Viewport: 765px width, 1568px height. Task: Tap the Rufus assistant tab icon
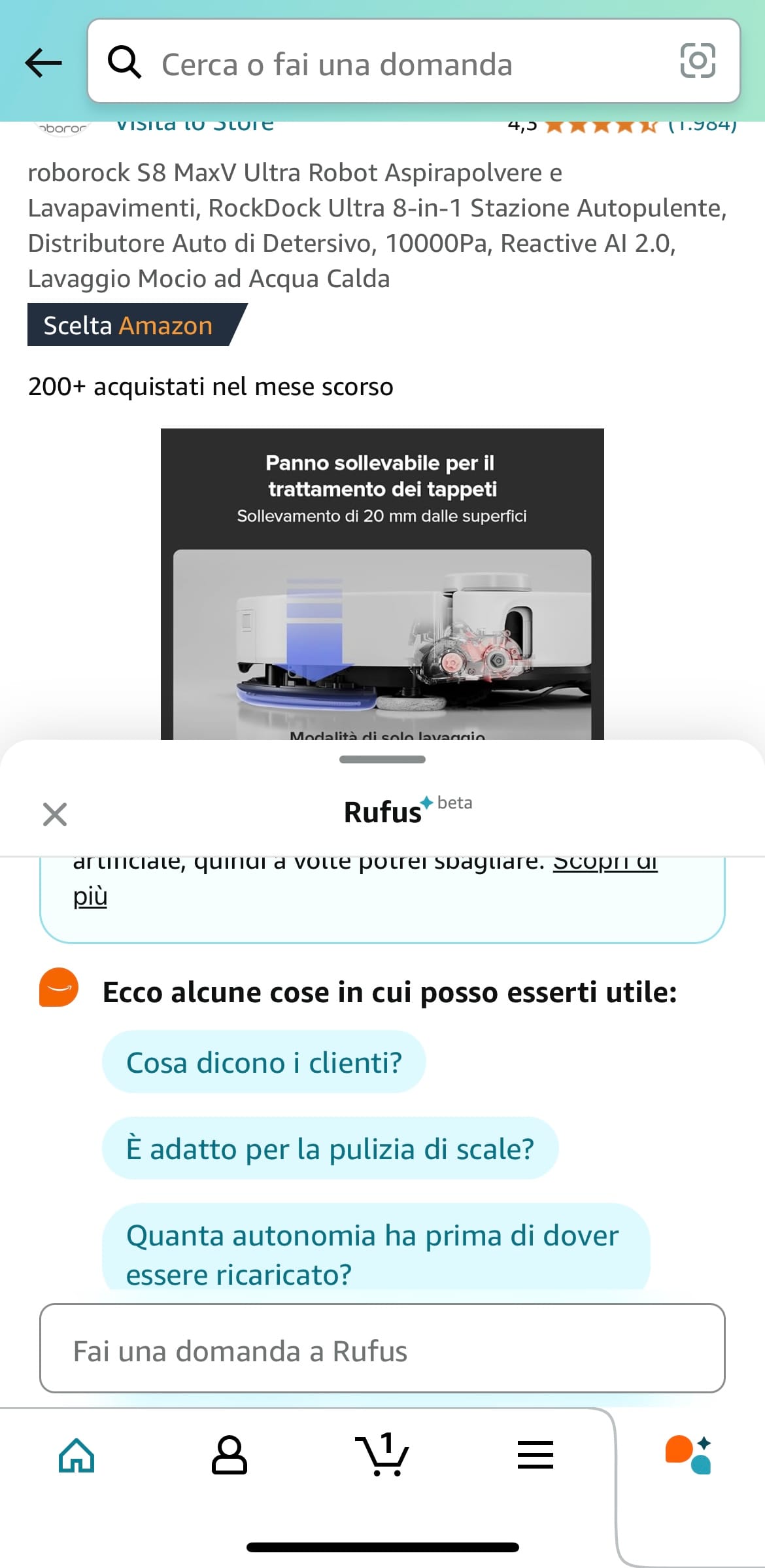[x=688, y=1455]
